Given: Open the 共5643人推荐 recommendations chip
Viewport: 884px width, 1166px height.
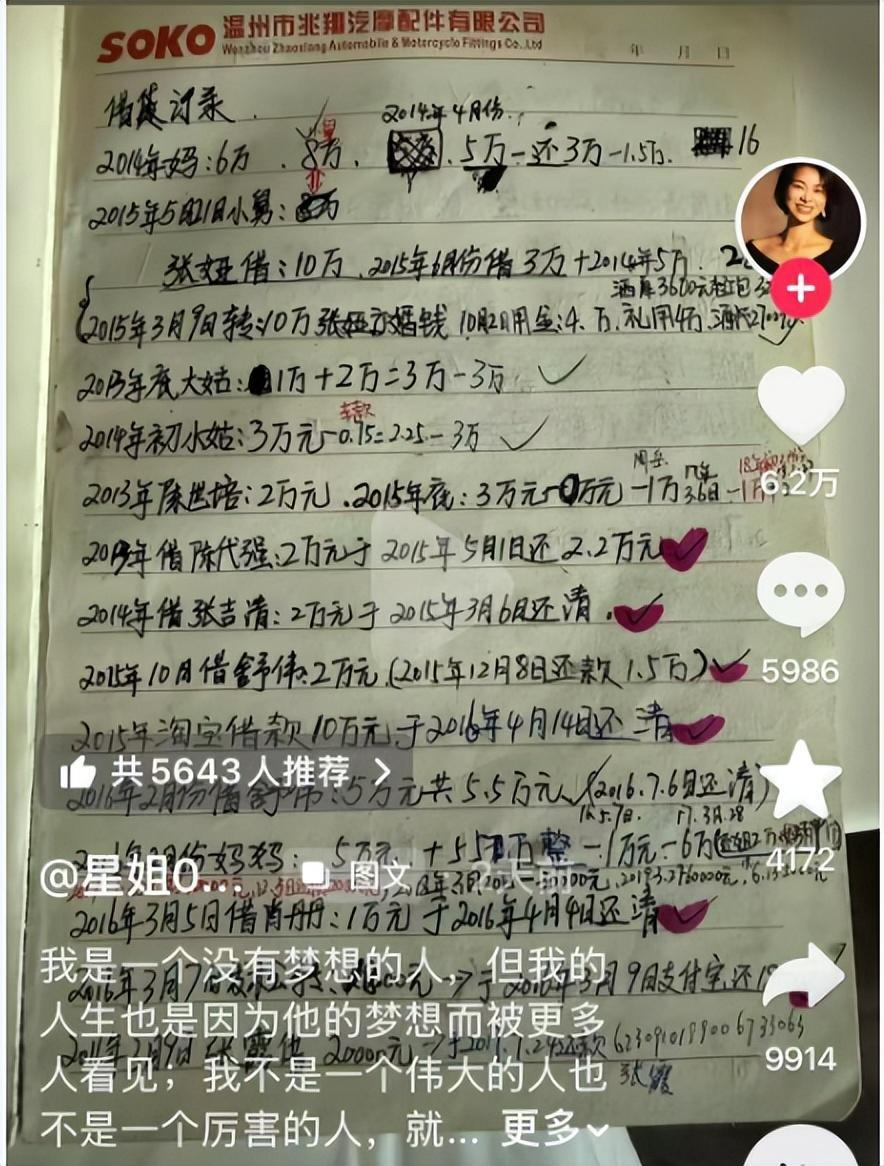Looking at the screenshot, I should tap(225, 772).
